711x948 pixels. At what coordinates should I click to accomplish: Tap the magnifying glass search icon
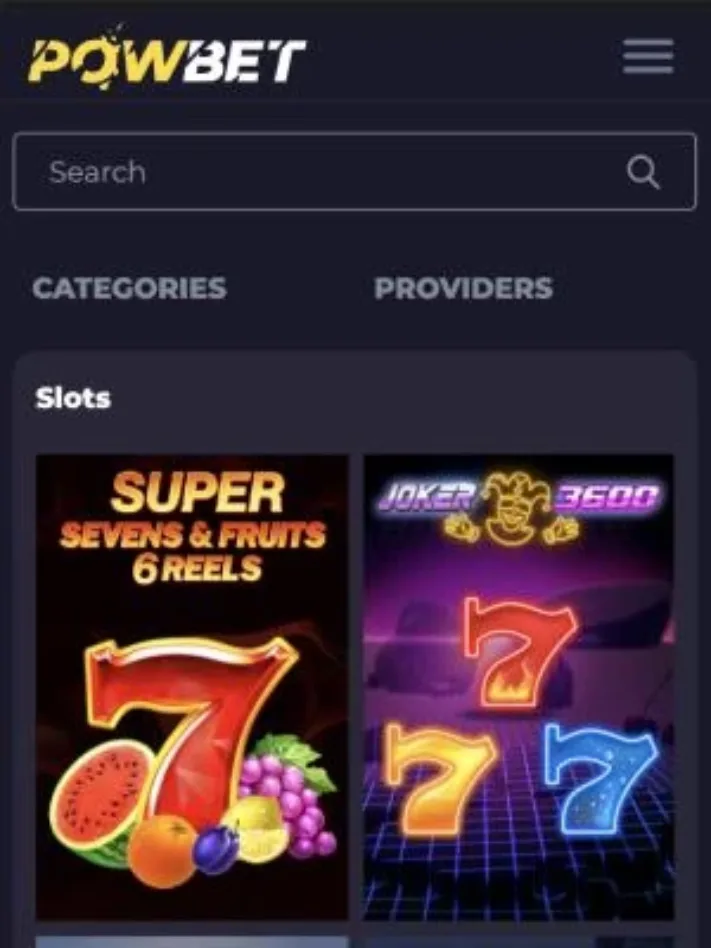(643, 172)
